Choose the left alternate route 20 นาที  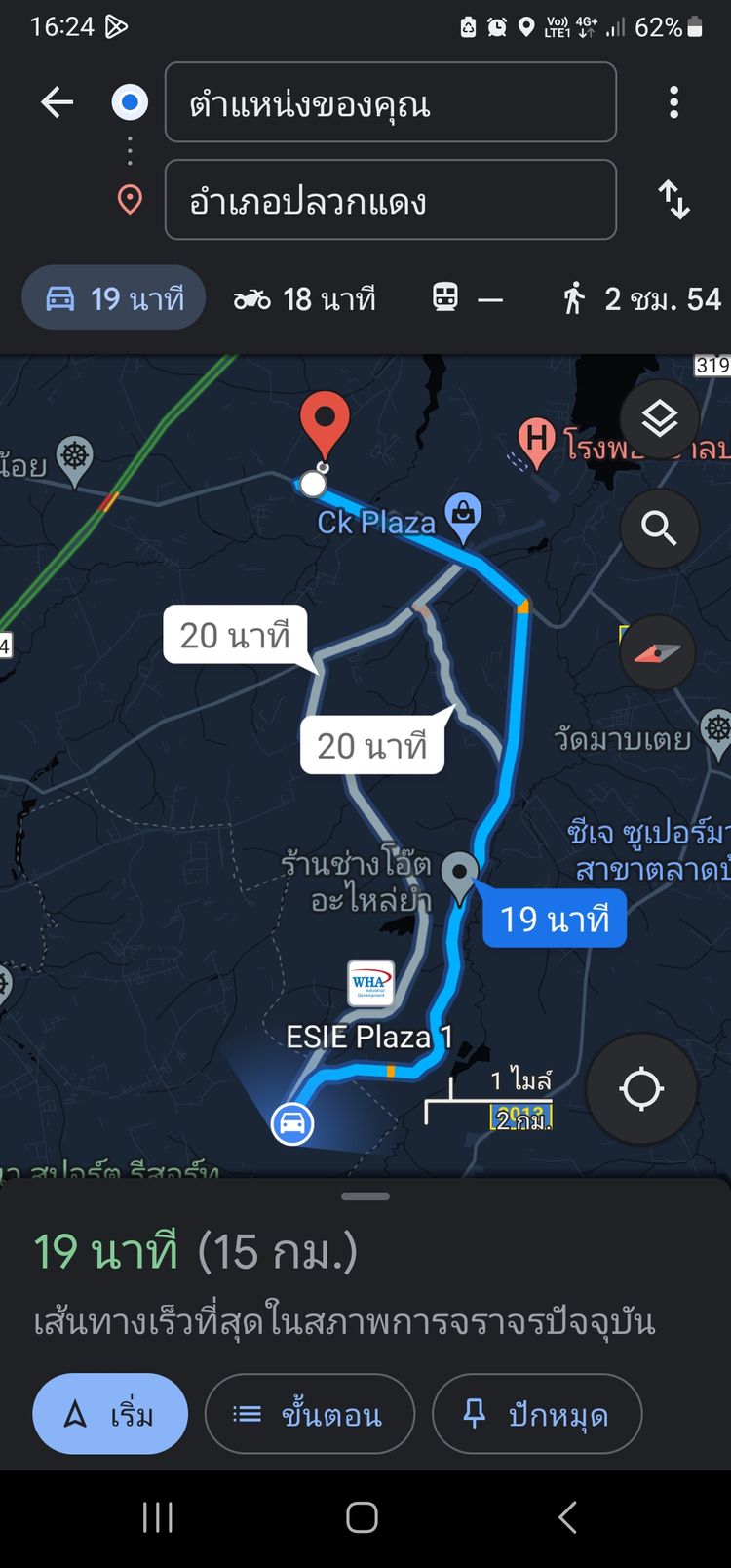tap(235, 635)
